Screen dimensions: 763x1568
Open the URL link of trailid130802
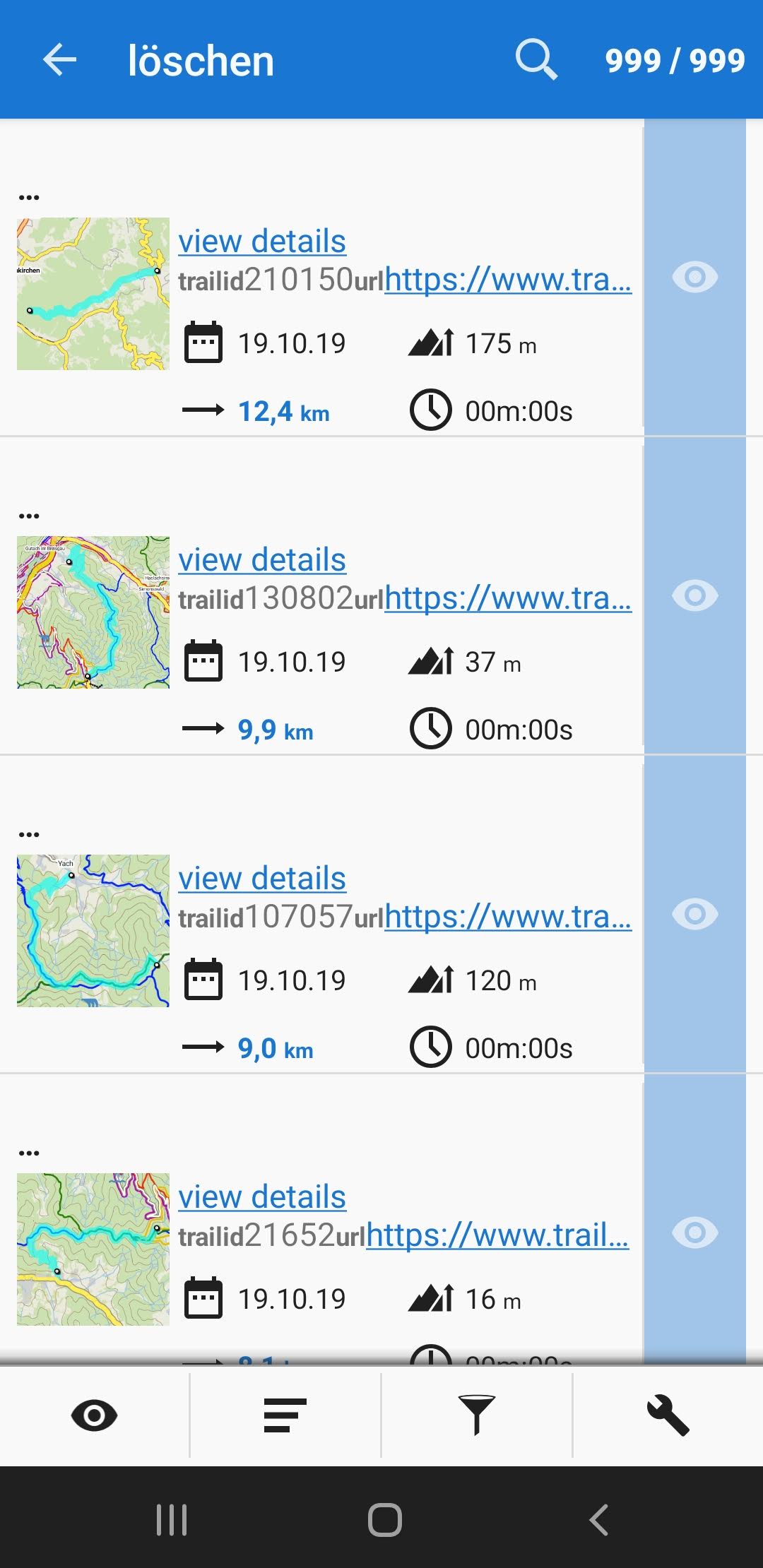(x=507, y=598)
